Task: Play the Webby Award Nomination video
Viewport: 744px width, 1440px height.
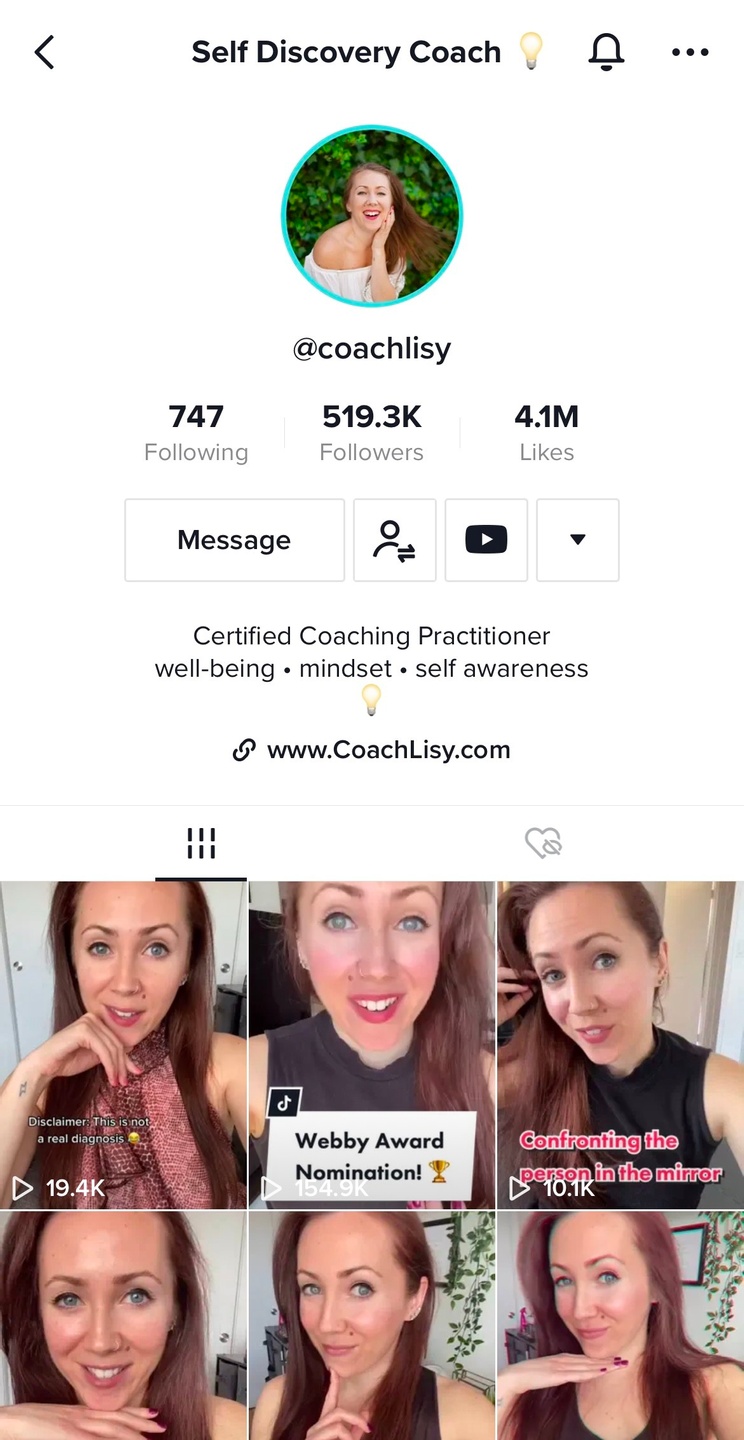Action: click(372, 1045)
